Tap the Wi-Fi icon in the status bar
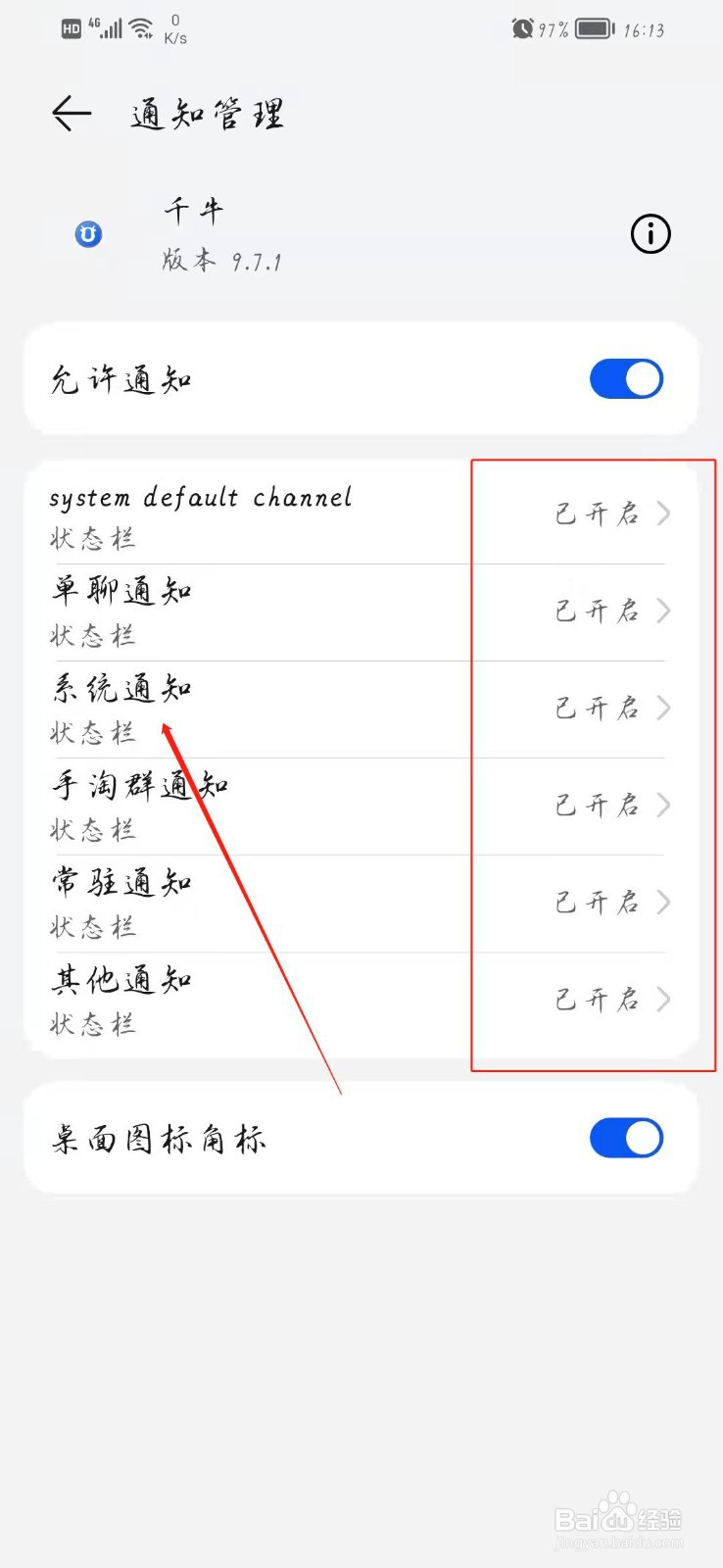The height and width of the screenshot is (1568, 723). [140, 27]
